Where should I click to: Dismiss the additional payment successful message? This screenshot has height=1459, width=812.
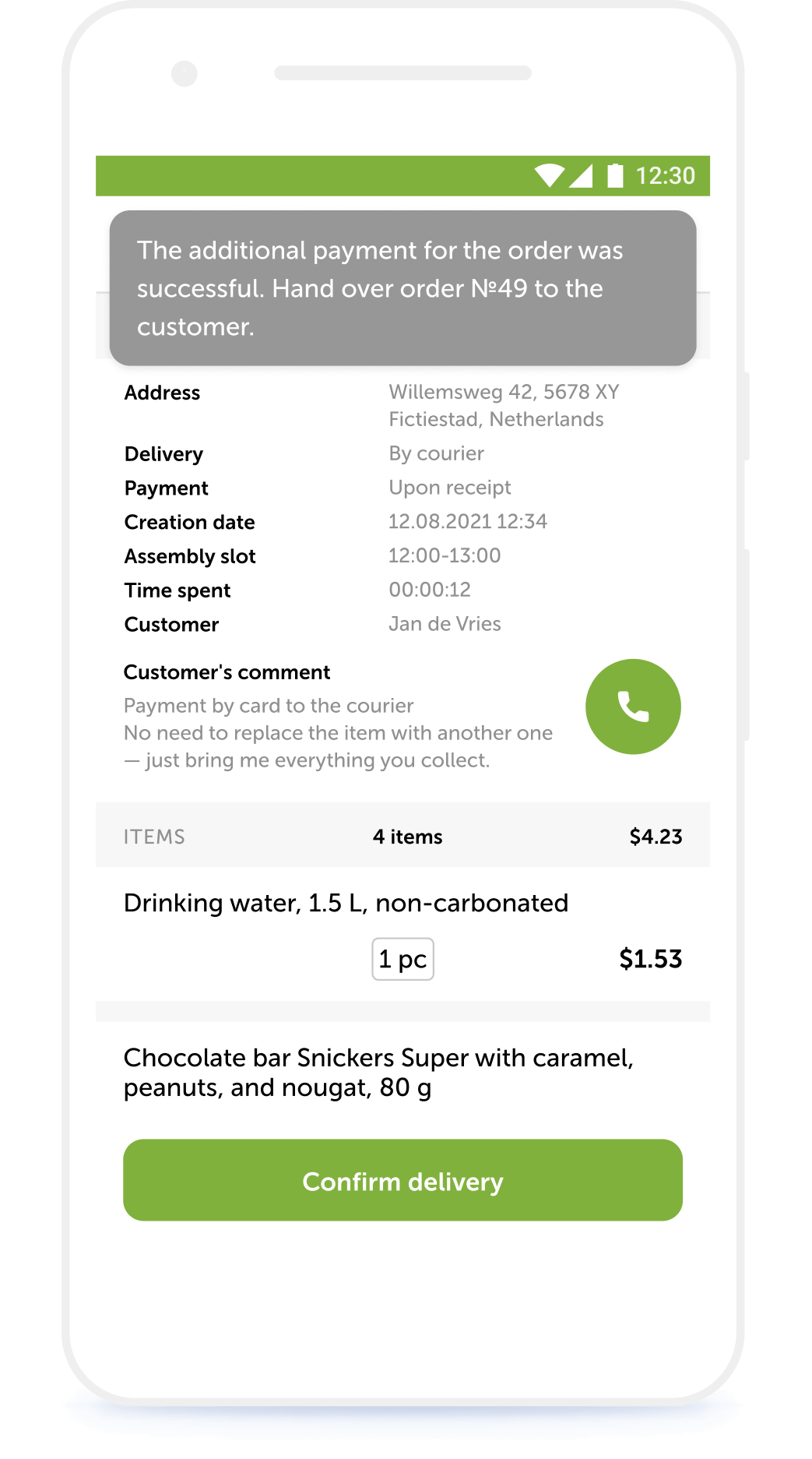tap(402, 288)
